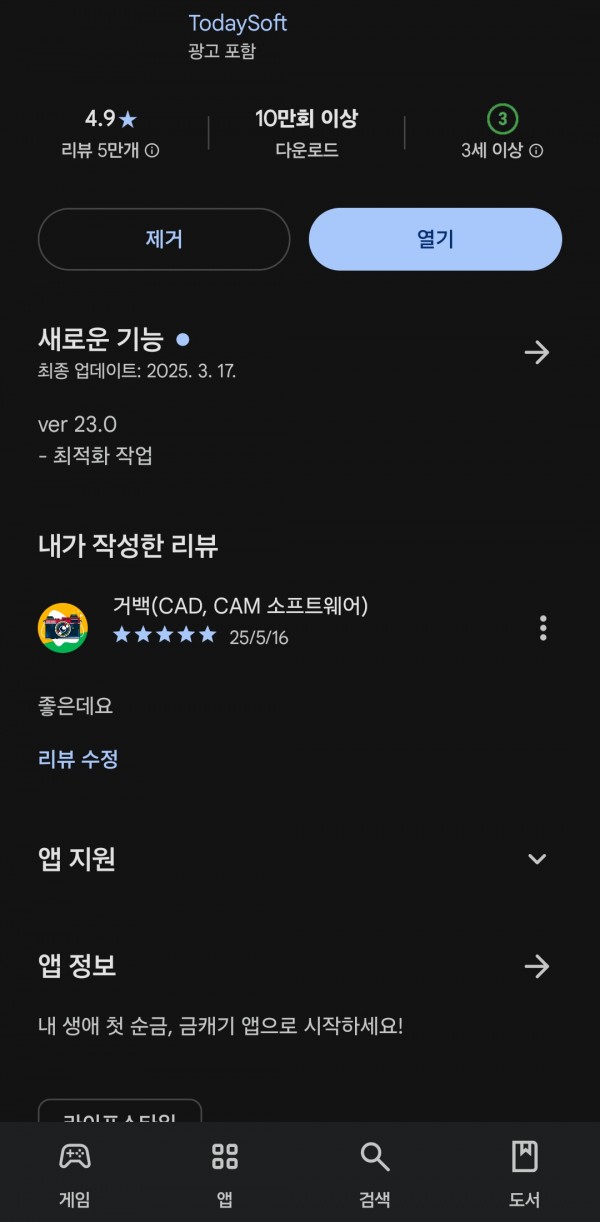Open the review overflow menu
The image size is (600, 1222).
click(543, 628)
